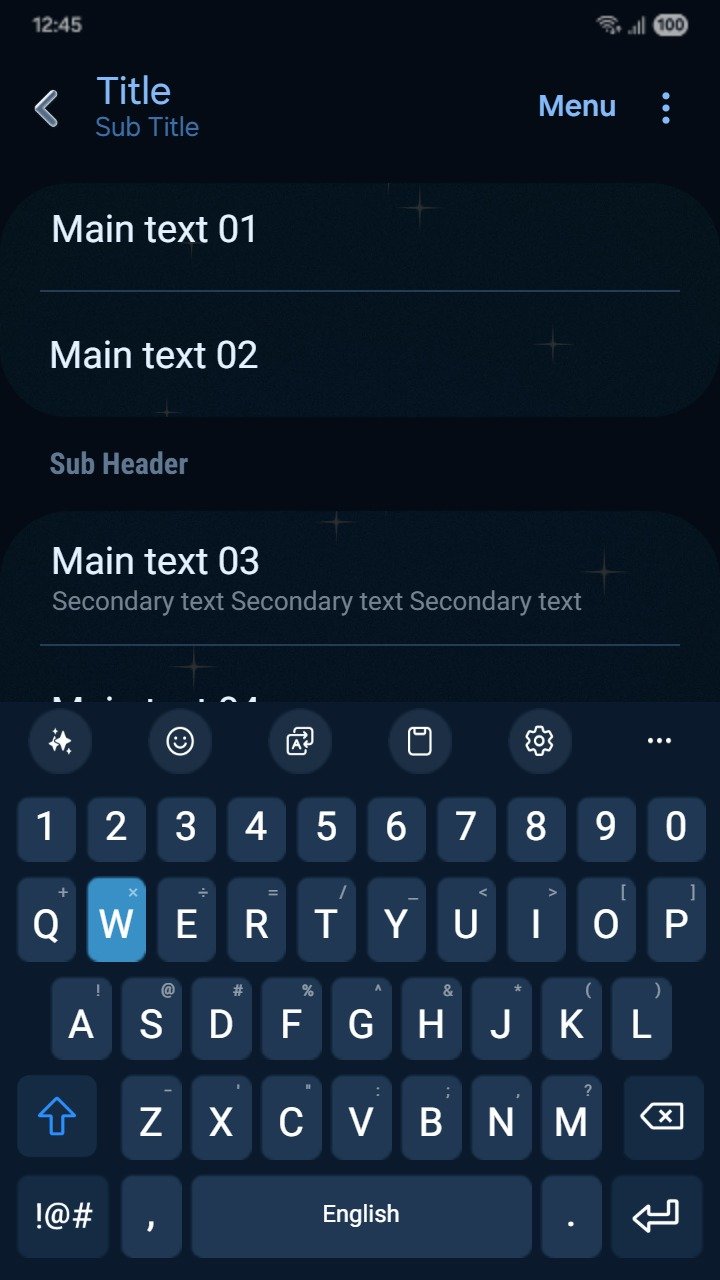Image resolution: width=720 pixels, height=1280 pixels.
Task: Open the keyboard translate tool
Action: pyautogui.click(x=300, y=741)
